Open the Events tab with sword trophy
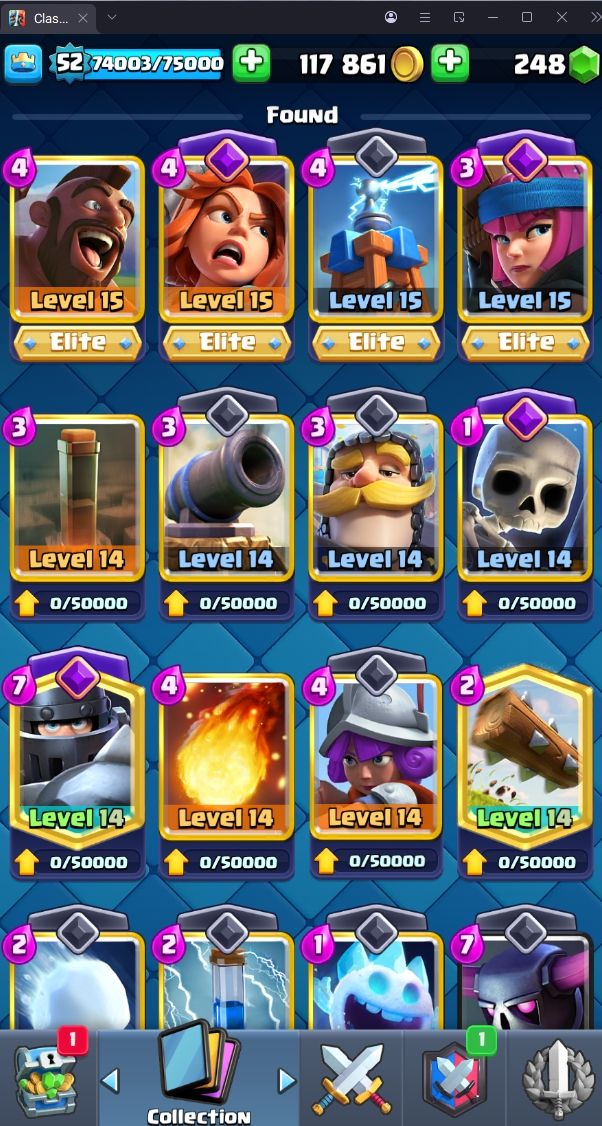The image size is (602, 1126). coord(556,1078)
